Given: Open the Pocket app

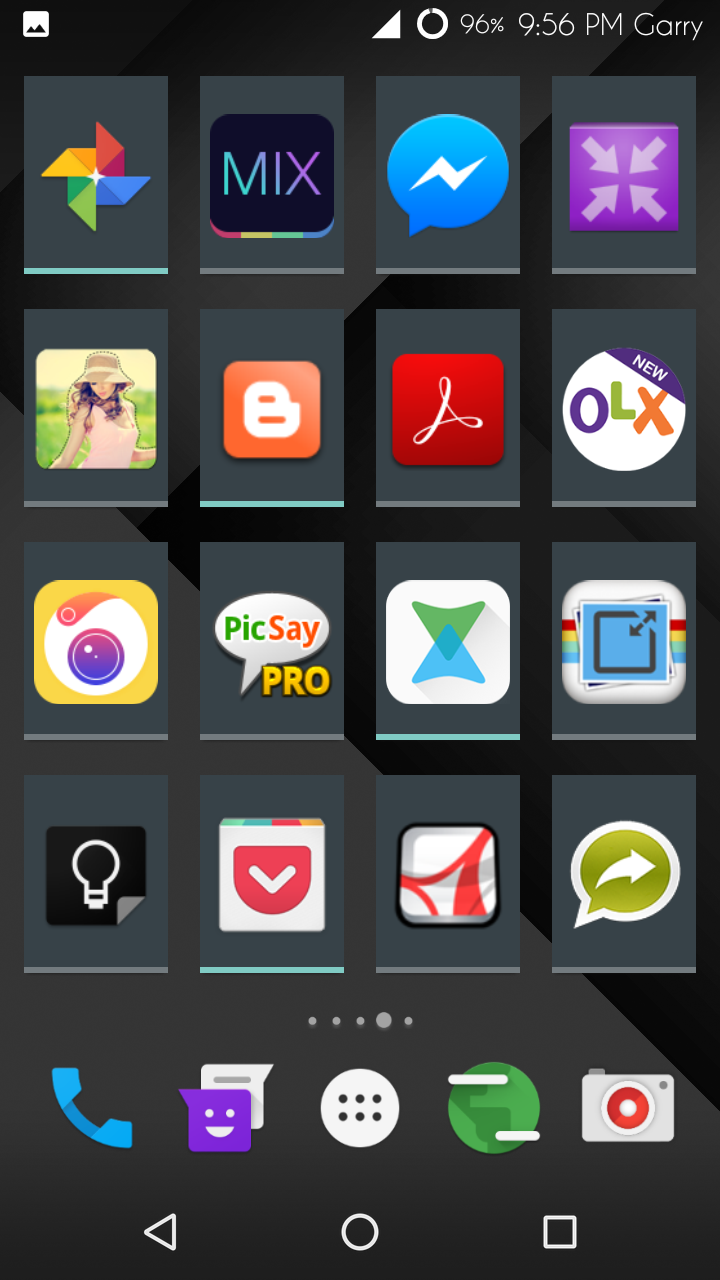Looking at the screenshot, I should point(272,875).
